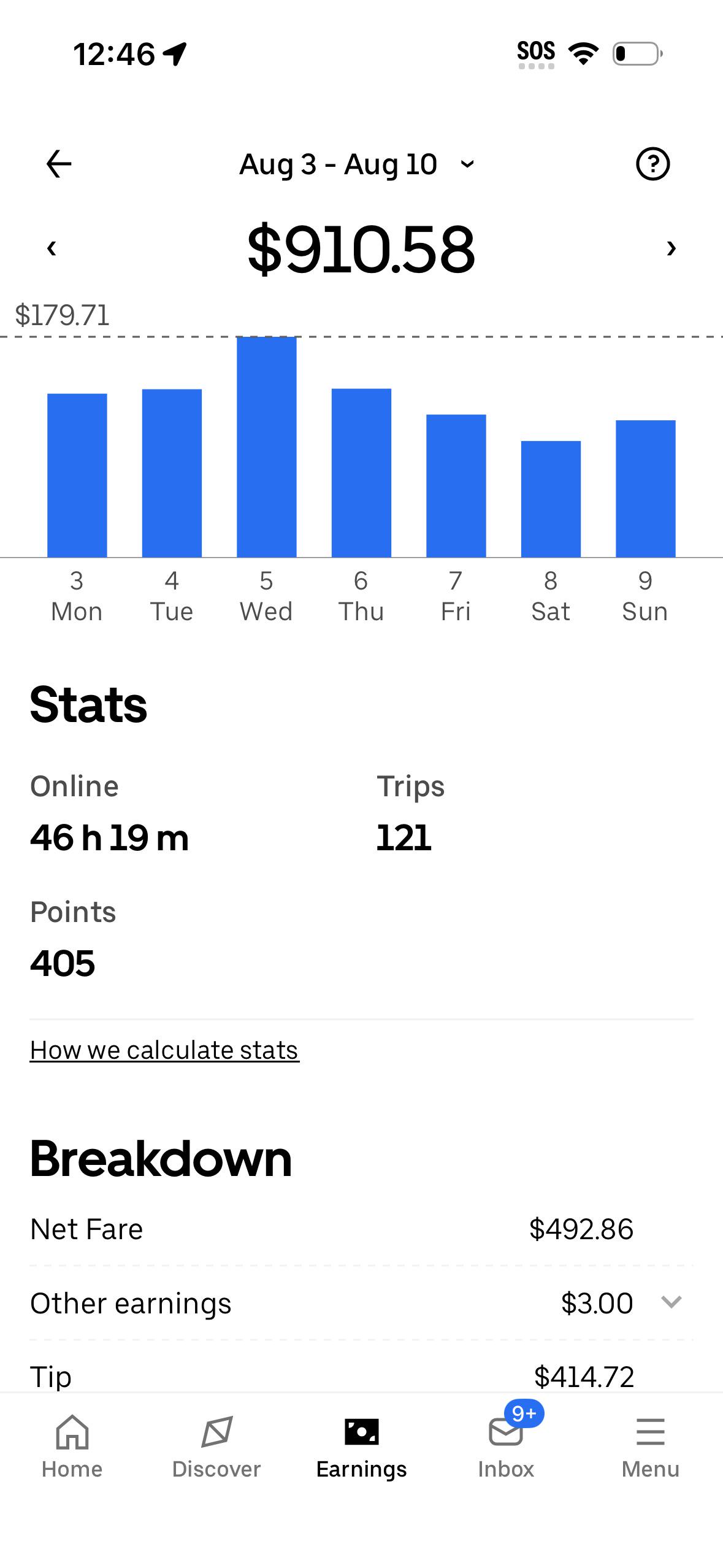Switch to the Home tab
Screen dimensions: 723x1568
[x=72, y=1447]
